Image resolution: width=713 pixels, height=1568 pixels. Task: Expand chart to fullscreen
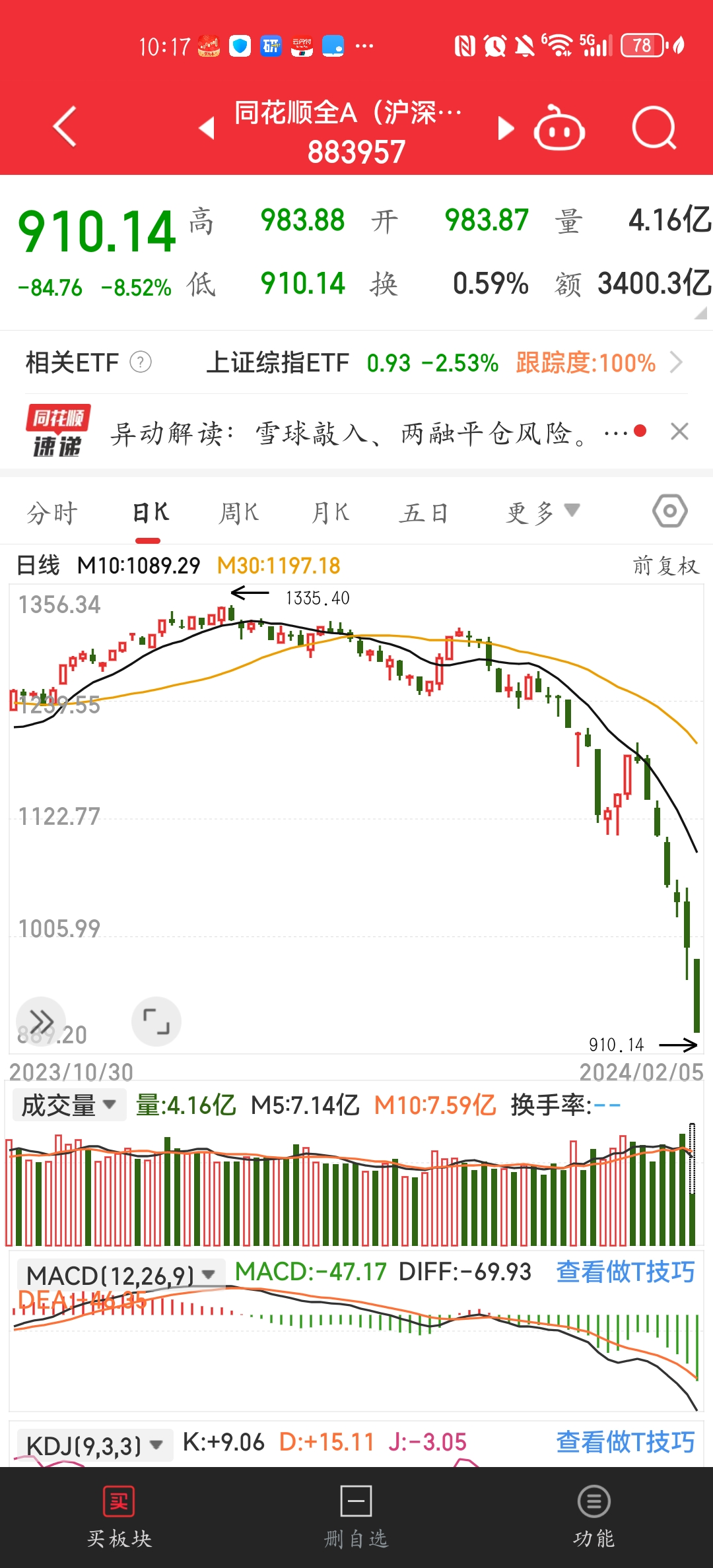point(156,1022)
